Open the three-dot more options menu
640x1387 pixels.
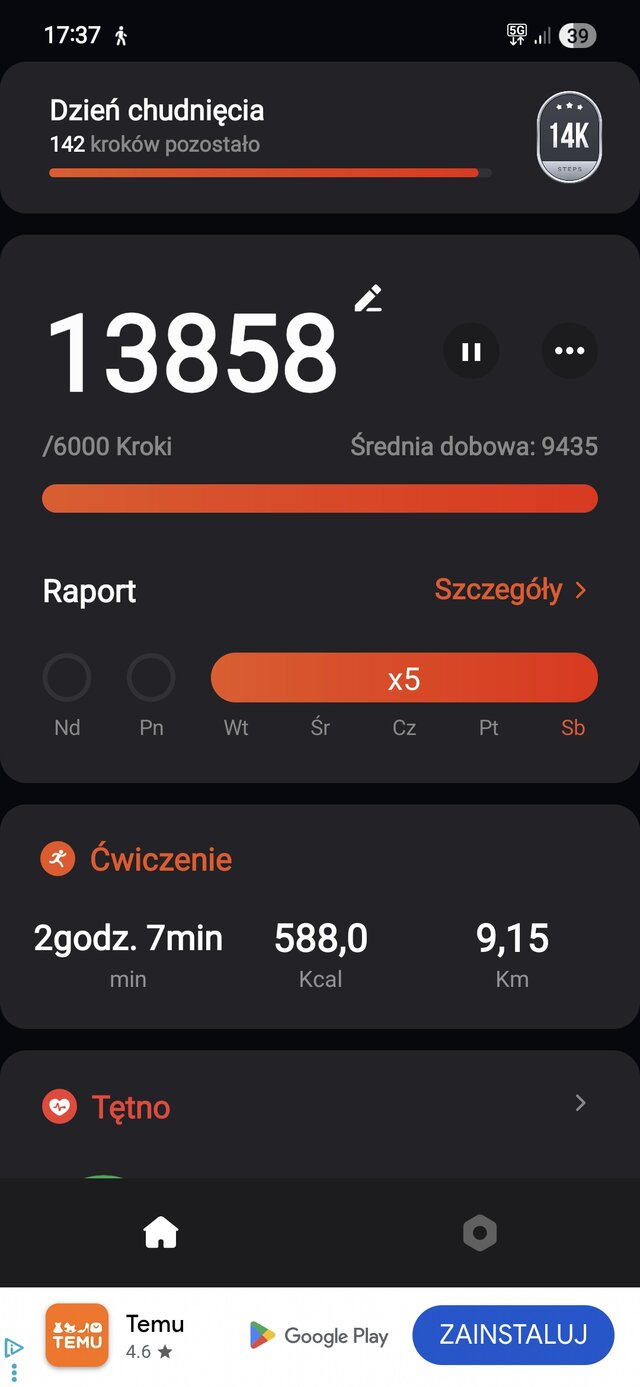[569, 351]
